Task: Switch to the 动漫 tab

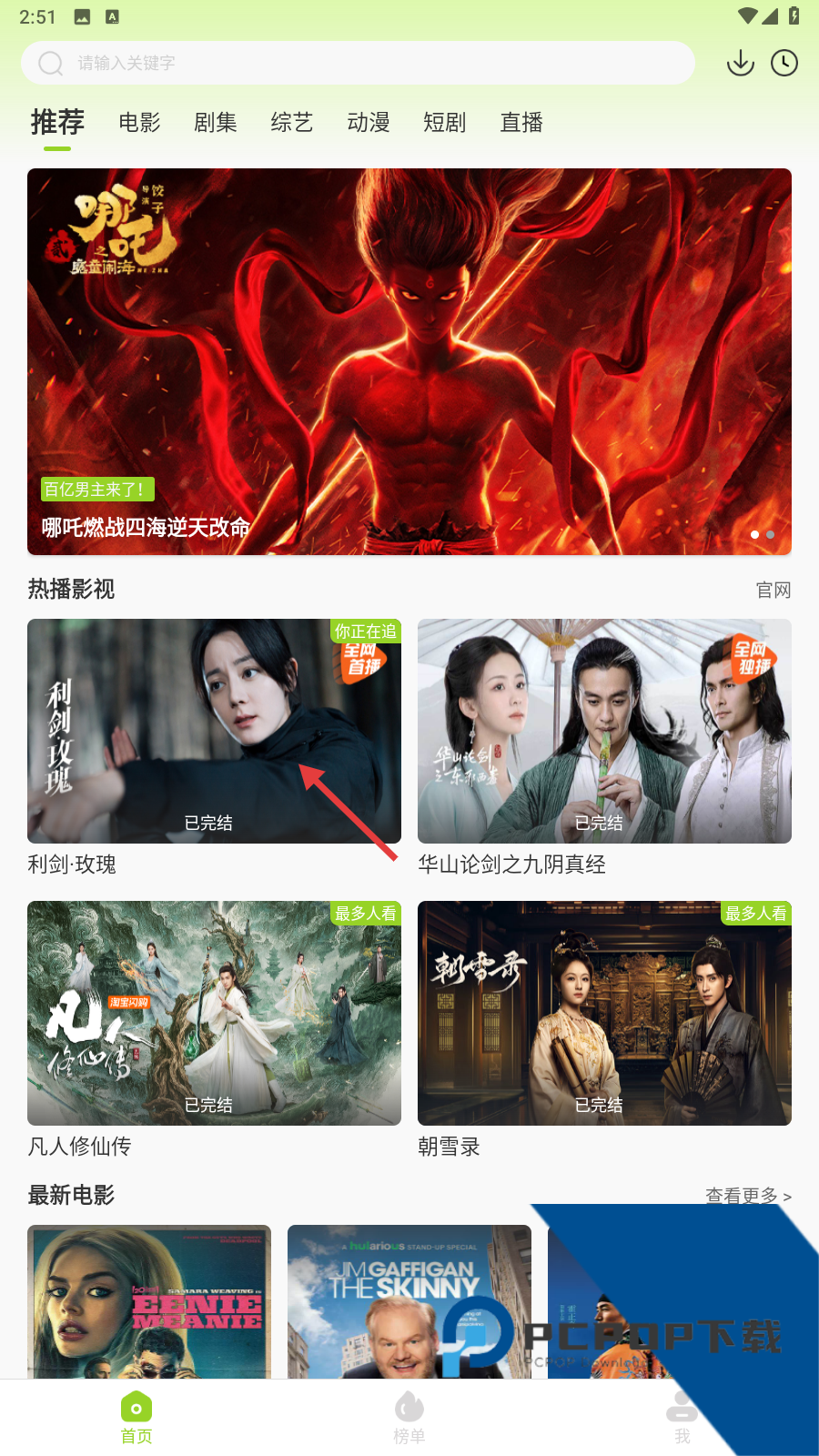Action: (369, 123)
